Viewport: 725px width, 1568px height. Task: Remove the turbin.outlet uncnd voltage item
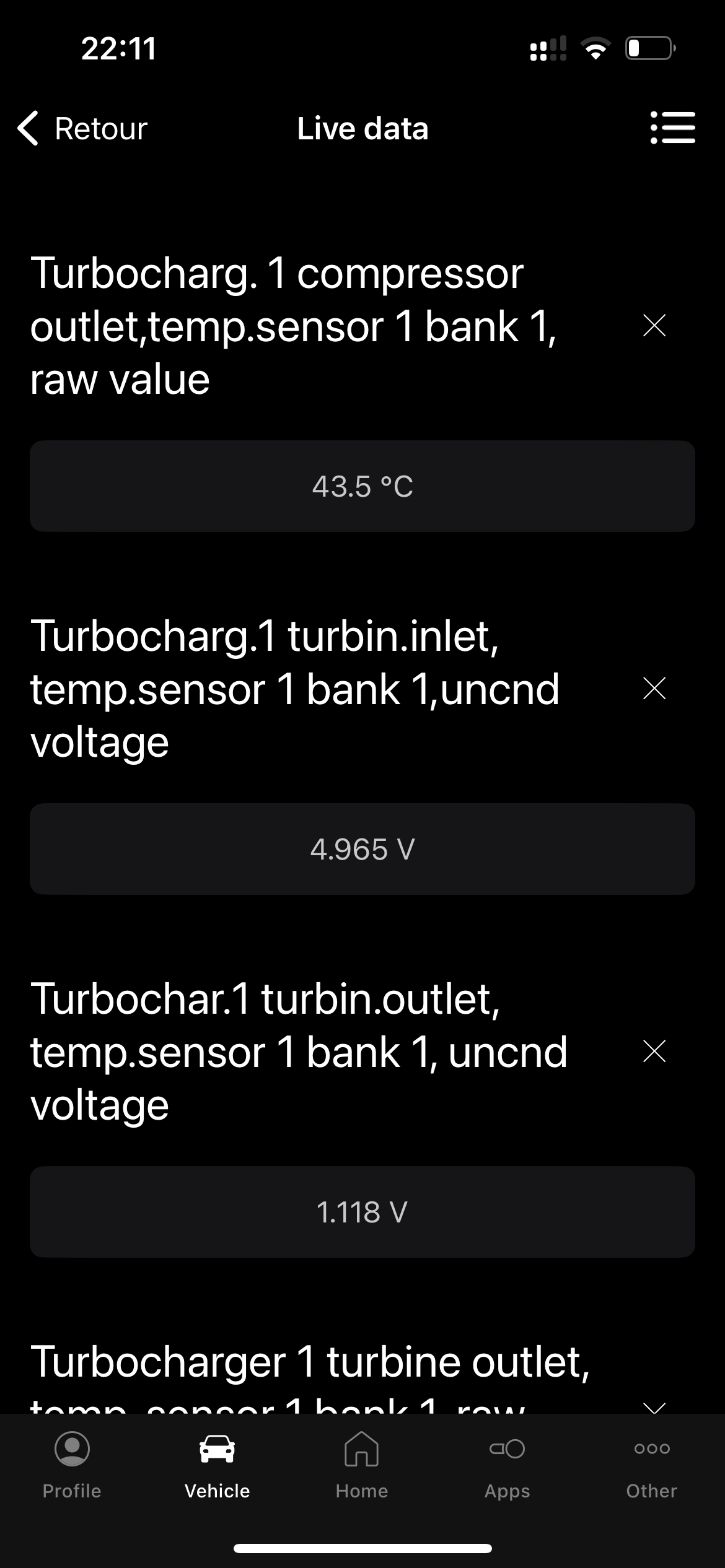[654, 1052]
